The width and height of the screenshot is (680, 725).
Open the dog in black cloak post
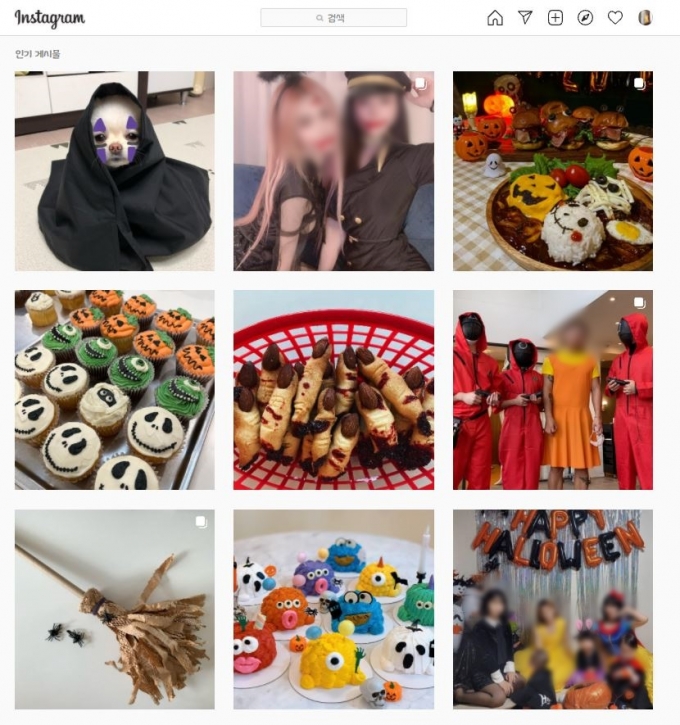114,171
